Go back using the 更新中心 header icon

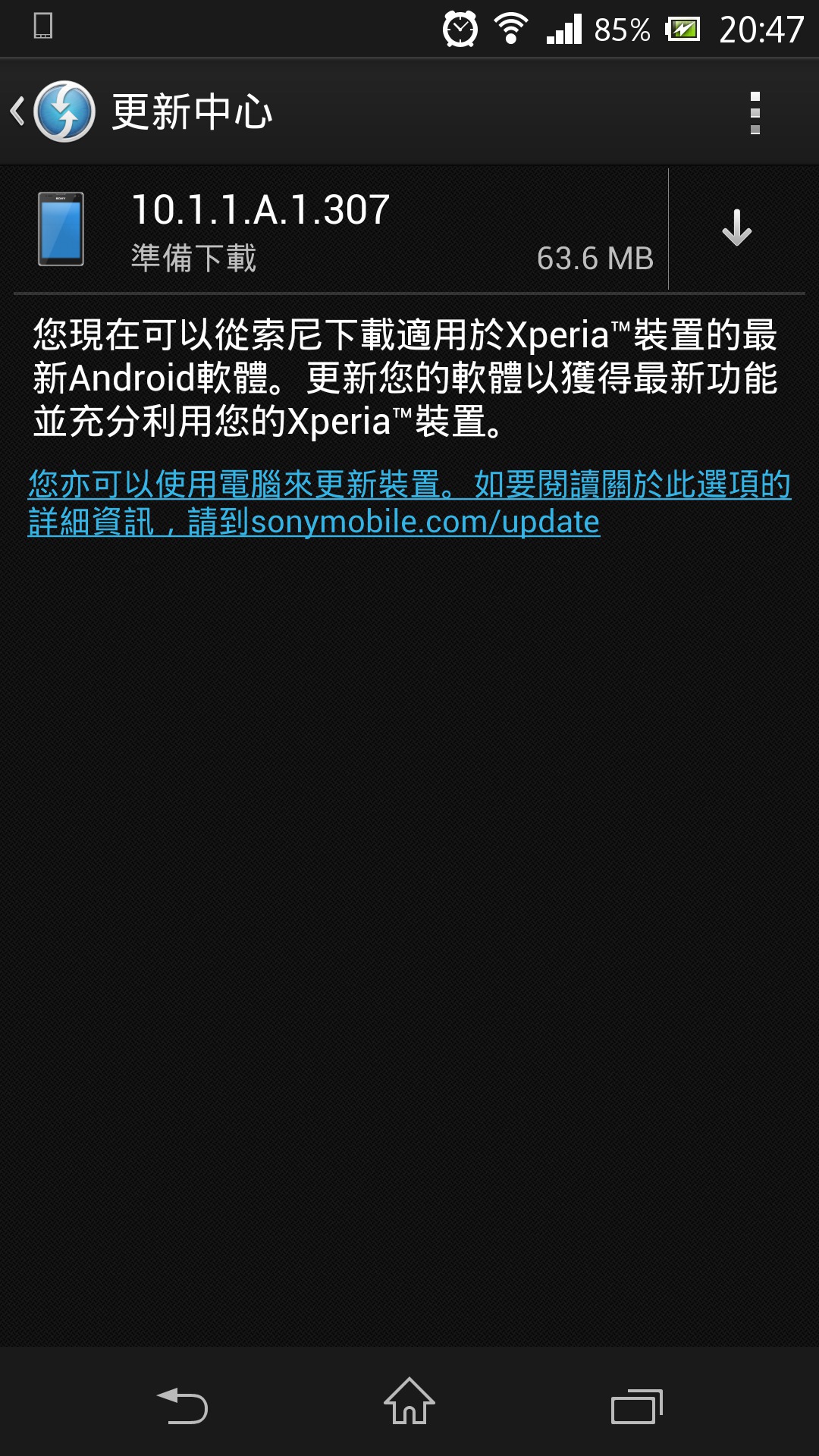click(x=53, y=111)
